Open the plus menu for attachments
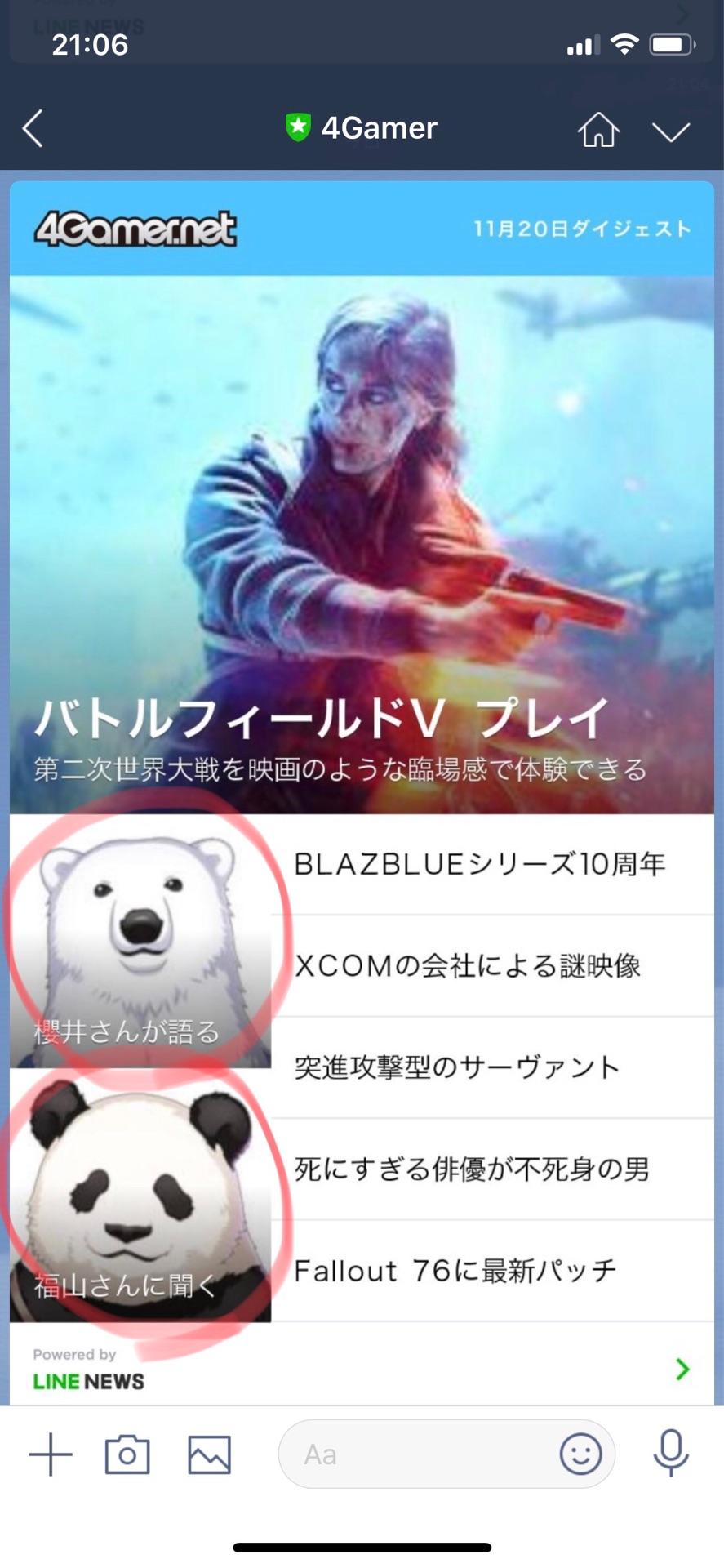 51,1454
